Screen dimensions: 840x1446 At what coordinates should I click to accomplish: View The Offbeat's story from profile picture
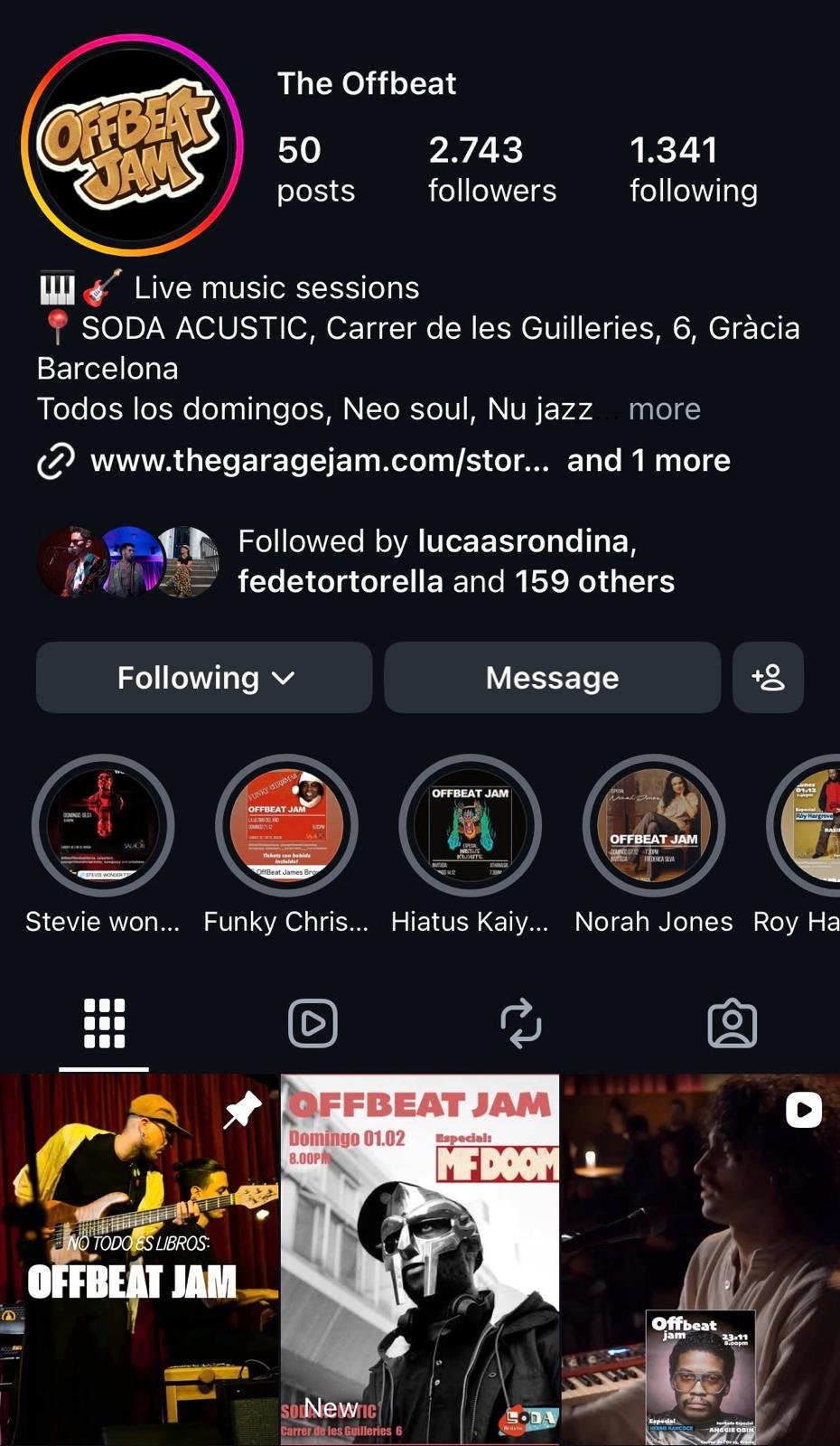pos(132,145)
